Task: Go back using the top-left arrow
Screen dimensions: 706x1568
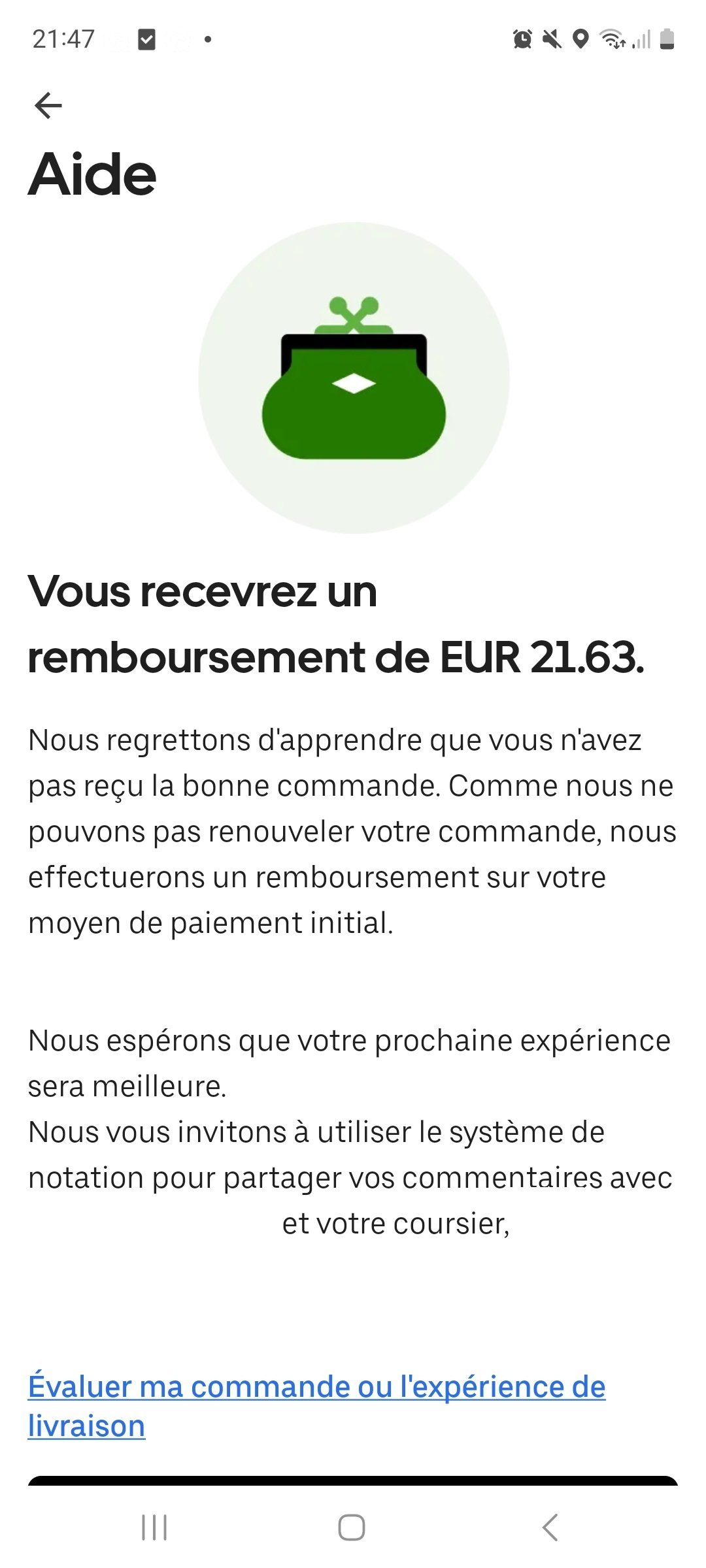Action: 48,105
